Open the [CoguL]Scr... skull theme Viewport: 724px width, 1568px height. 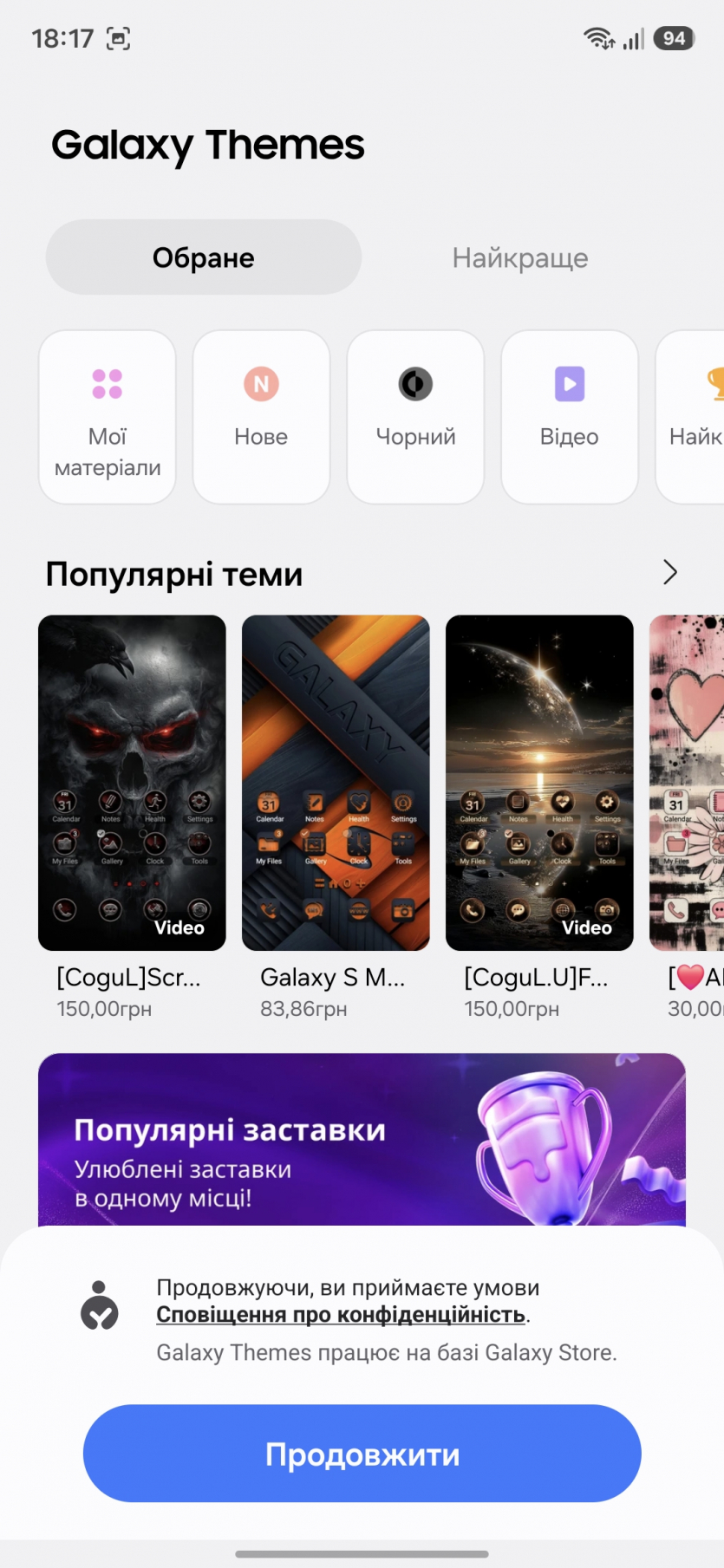click(132, 783)
